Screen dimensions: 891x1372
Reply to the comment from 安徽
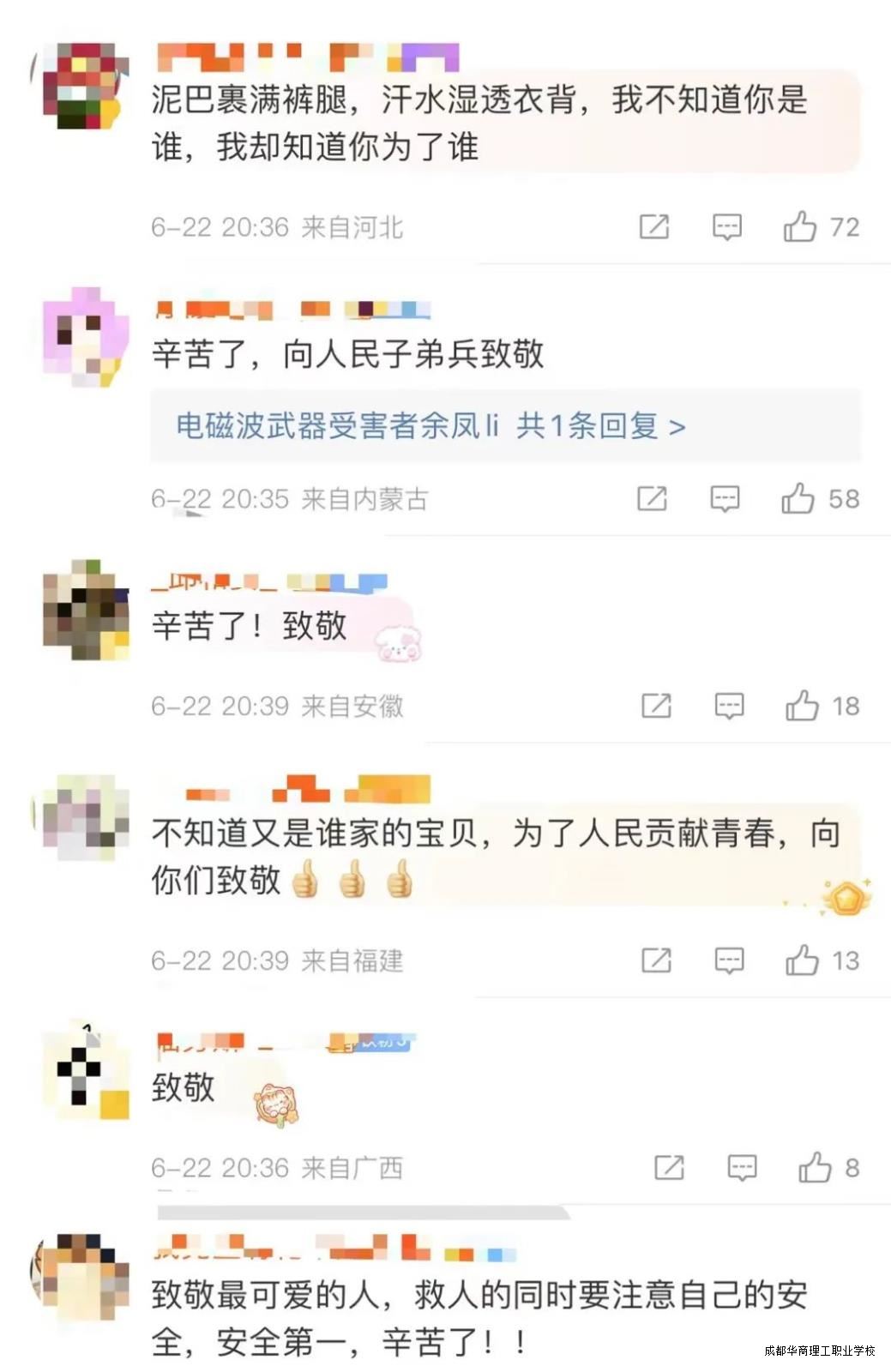point(729,706)
